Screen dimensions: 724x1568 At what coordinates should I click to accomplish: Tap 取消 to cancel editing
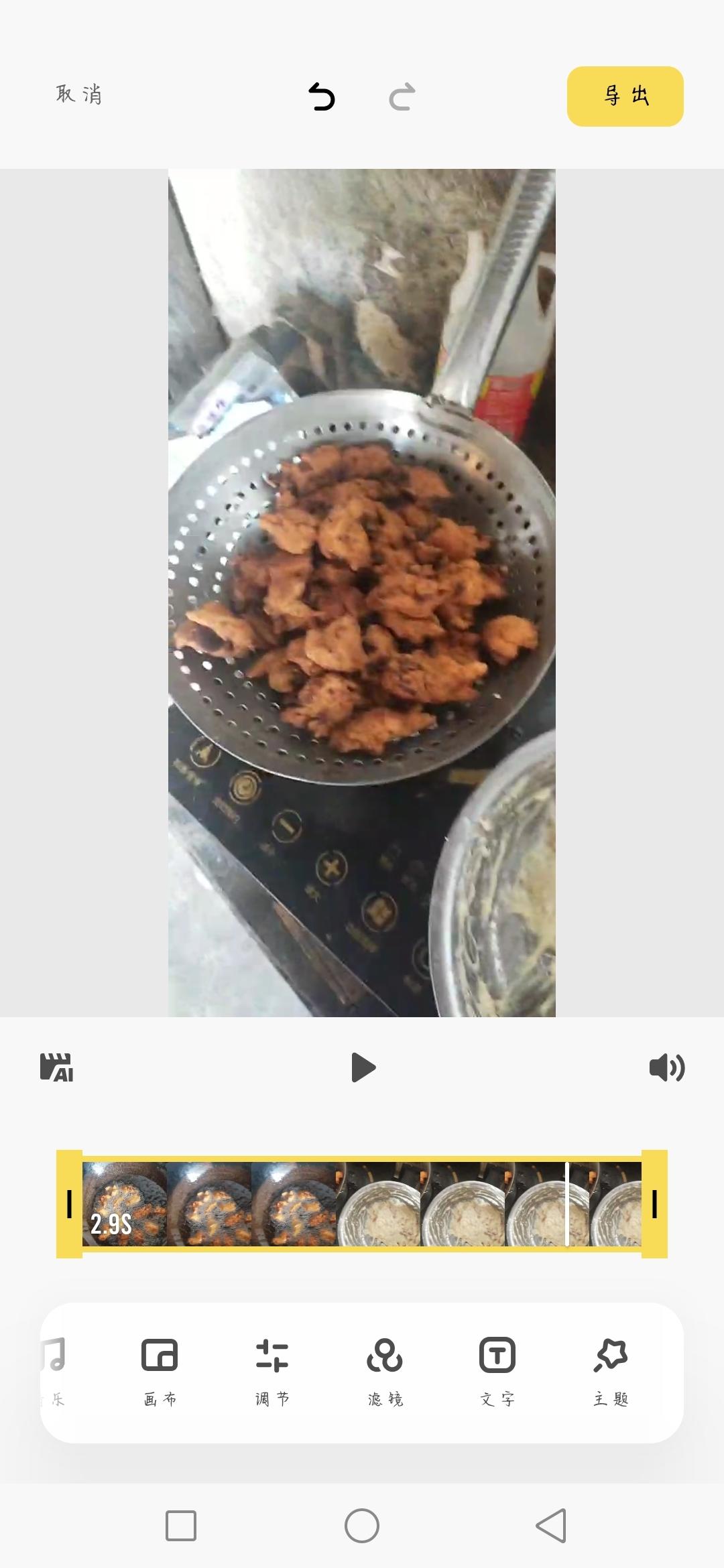coord(78,95)
